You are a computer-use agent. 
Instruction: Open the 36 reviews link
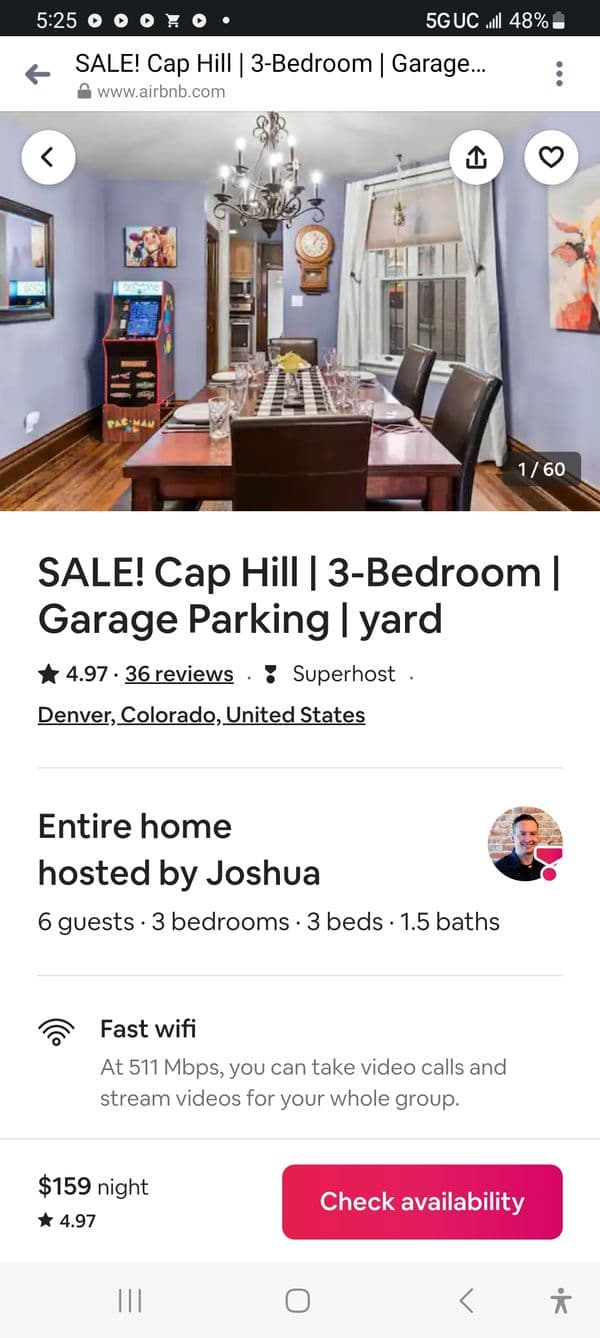tap(179, 674)
